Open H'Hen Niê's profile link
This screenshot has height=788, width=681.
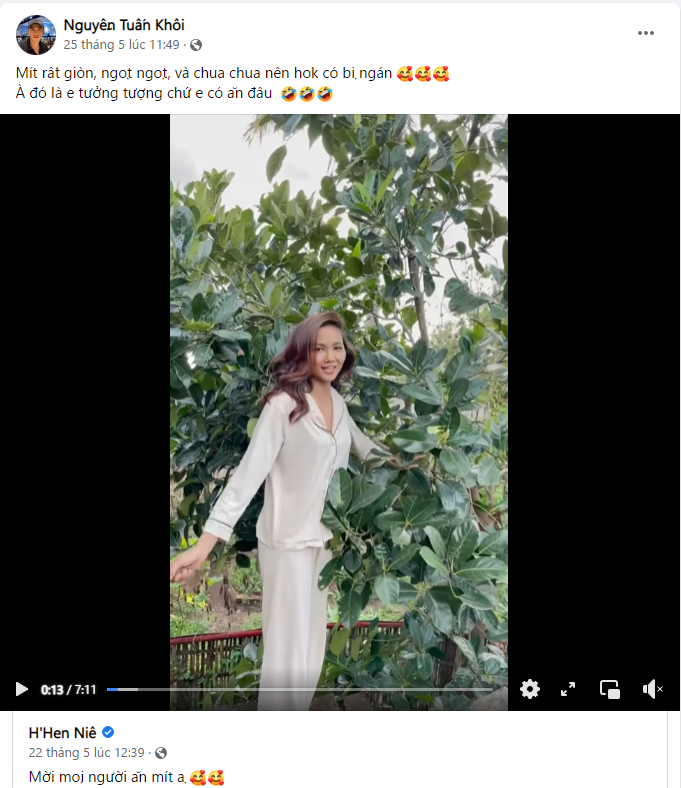[x=62, y=732]
